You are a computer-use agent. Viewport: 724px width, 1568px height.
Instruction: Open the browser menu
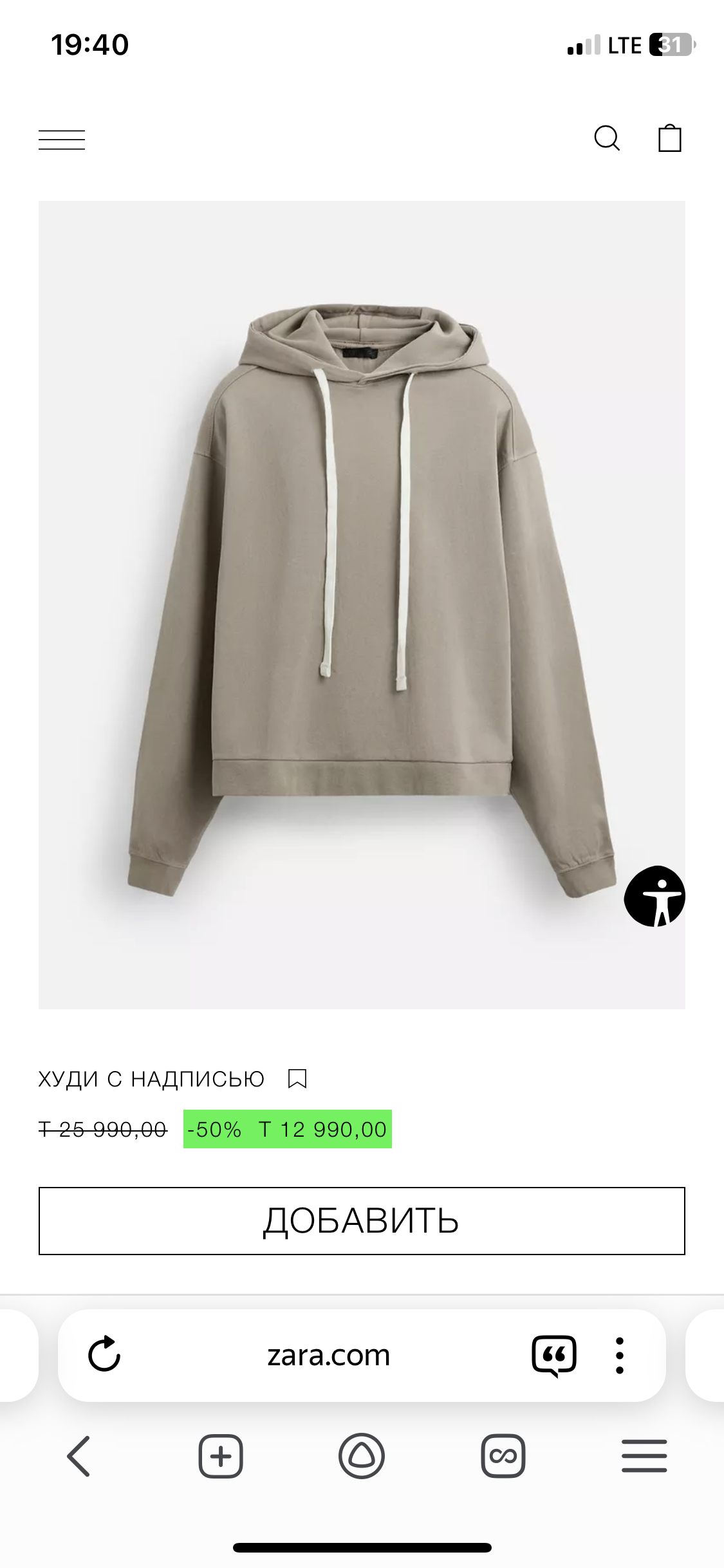[644, 1456]
